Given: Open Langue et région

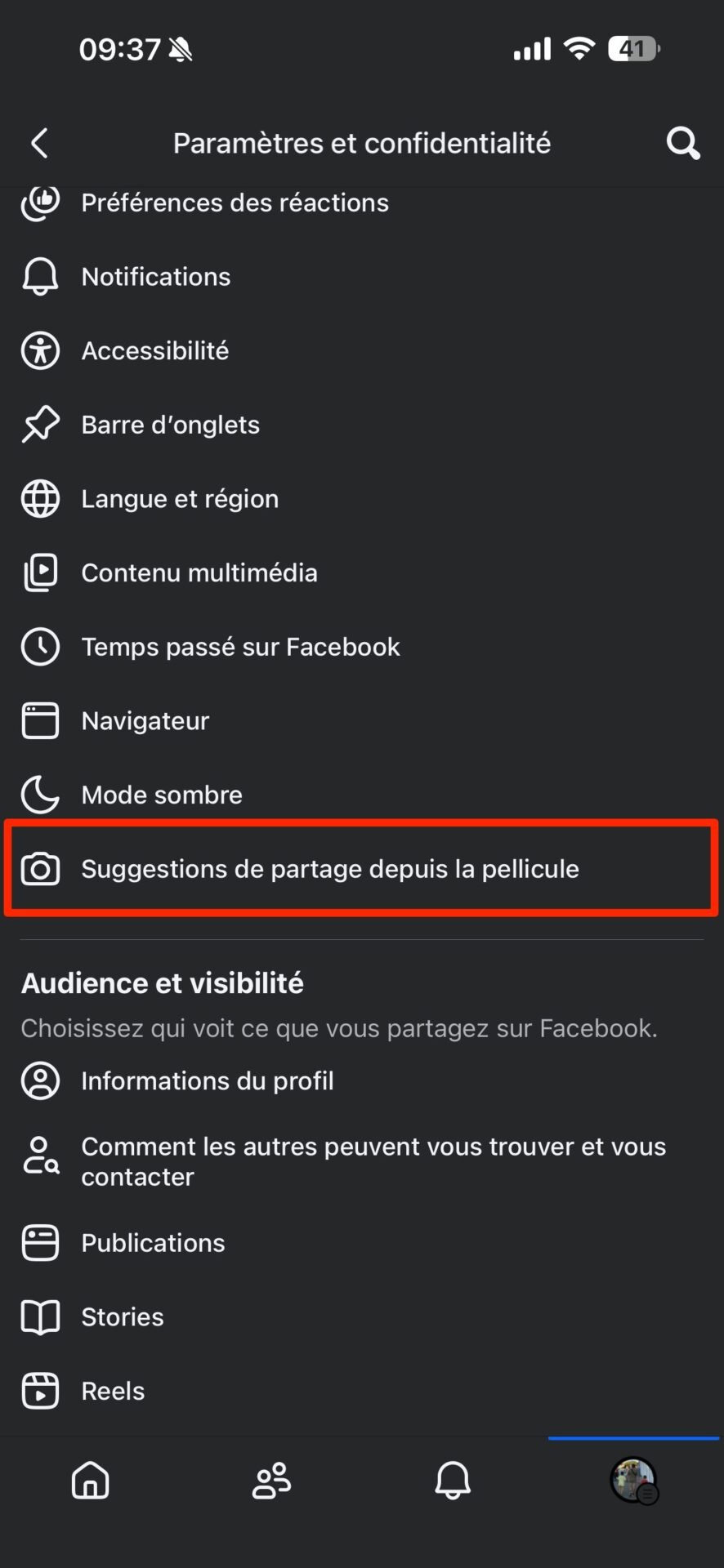Looking at the screenshot, I should coord(362,499).
